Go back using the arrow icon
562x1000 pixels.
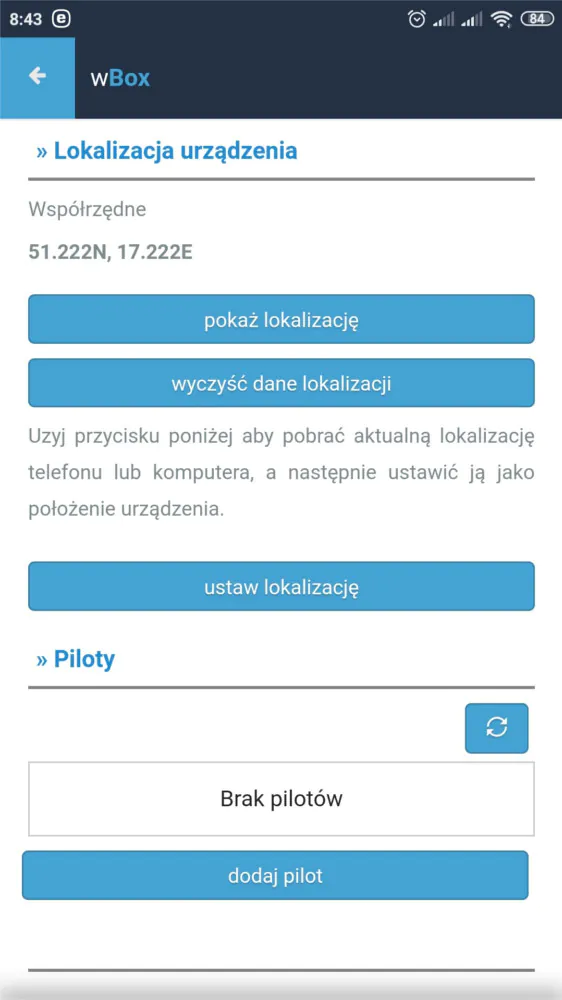pyautogui.click(x=37, y=77)
